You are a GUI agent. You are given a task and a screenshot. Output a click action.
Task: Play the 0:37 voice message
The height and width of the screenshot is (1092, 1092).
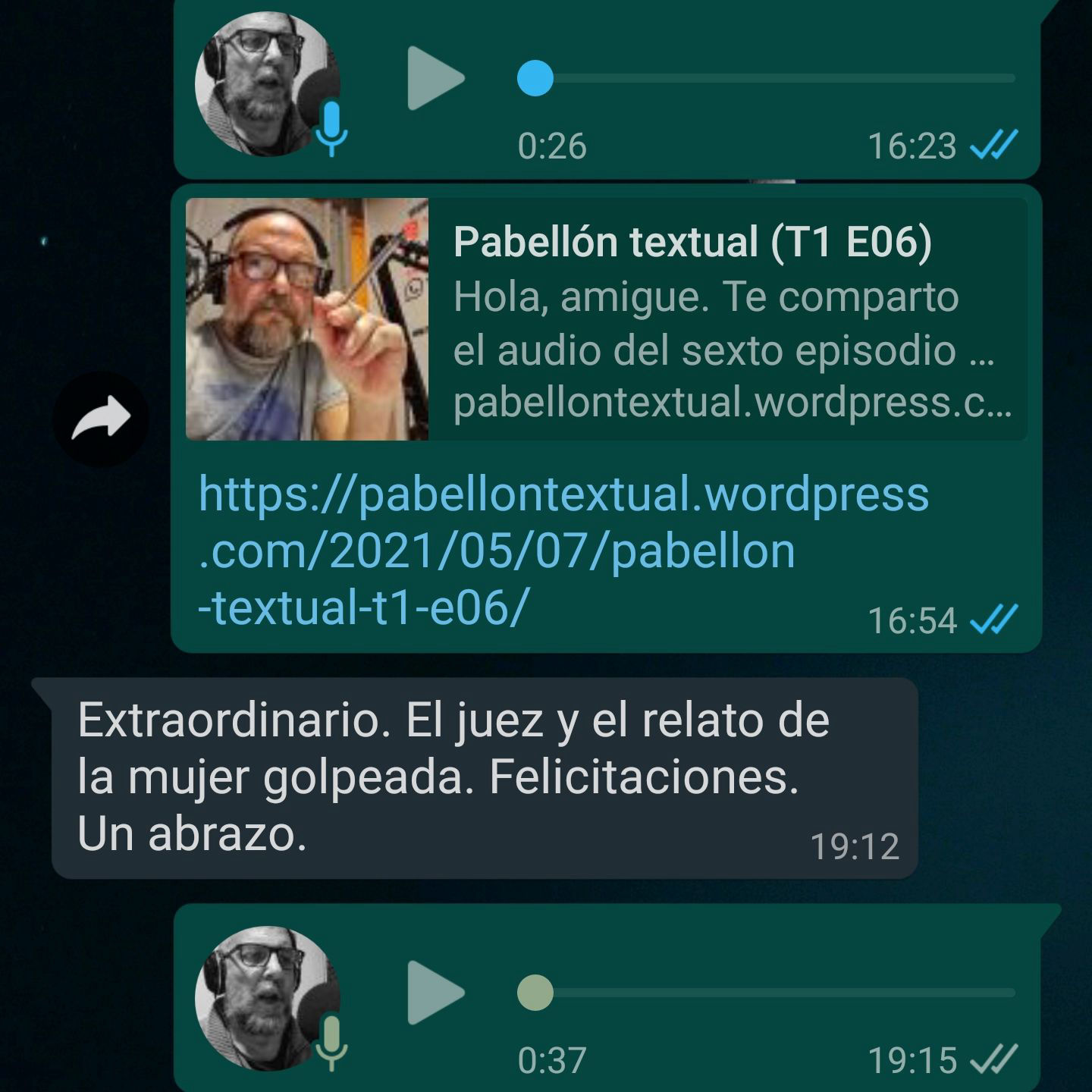435,992
